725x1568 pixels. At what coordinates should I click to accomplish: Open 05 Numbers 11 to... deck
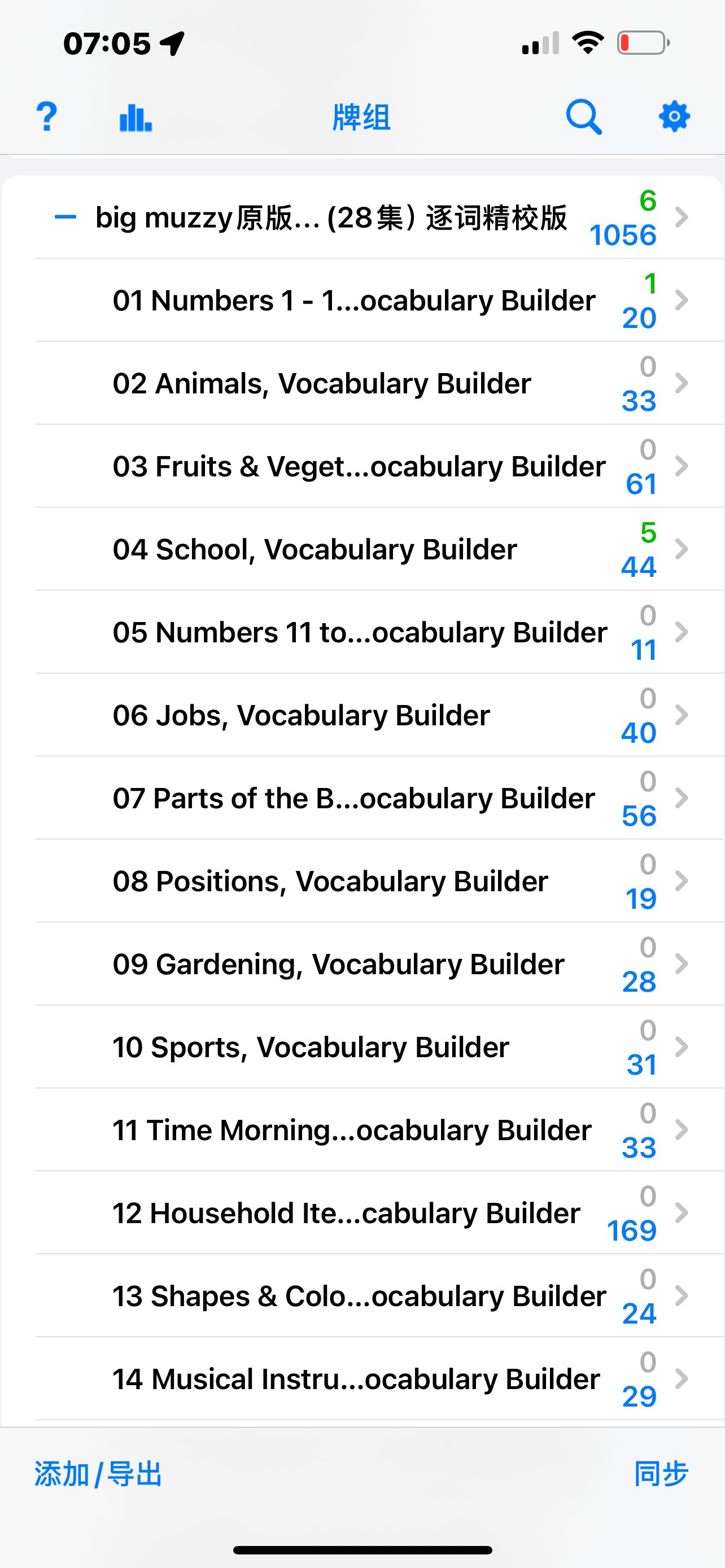tap(379, 632)
